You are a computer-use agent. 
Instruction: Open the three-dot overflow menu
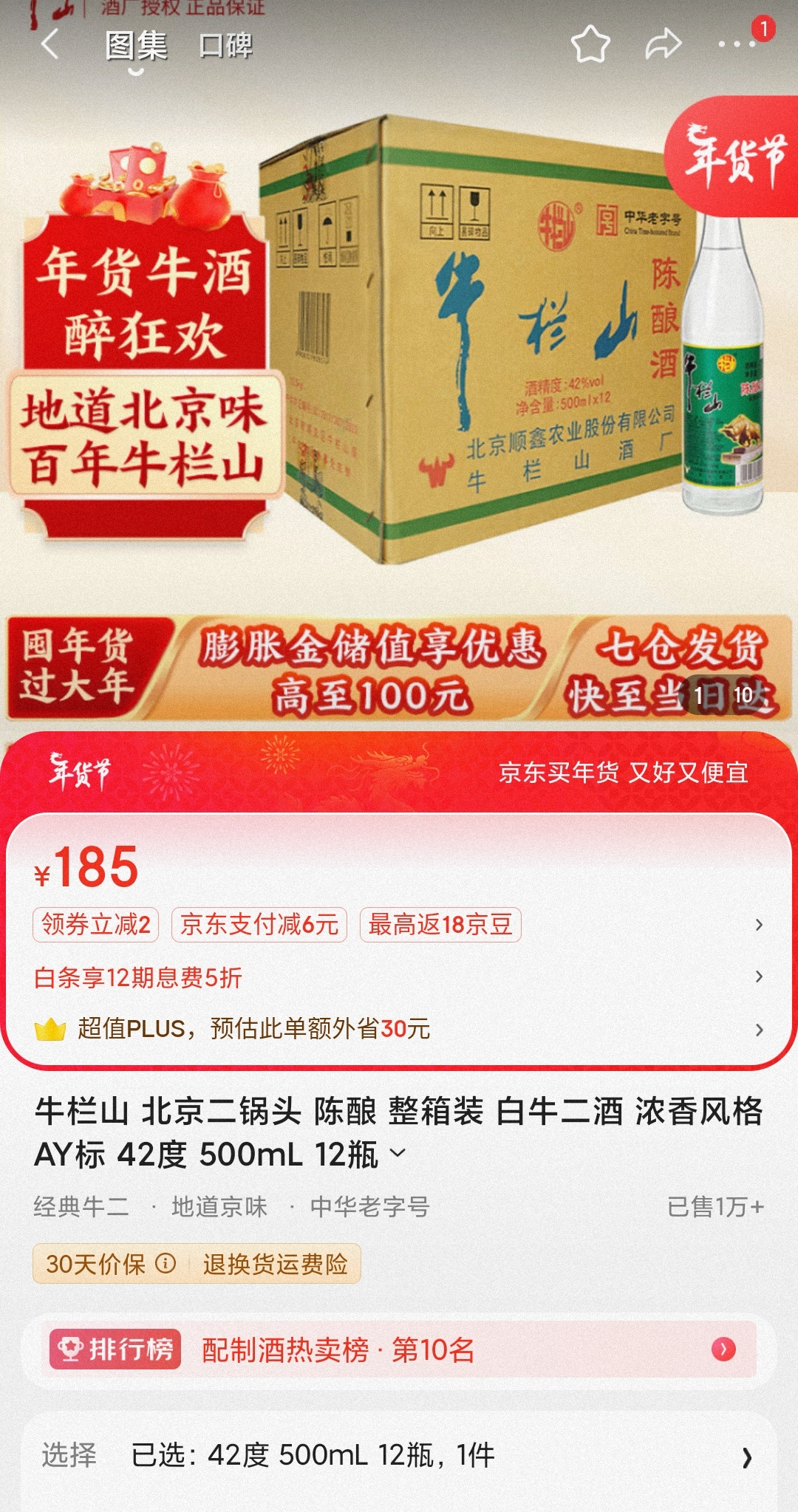(737, 44)
